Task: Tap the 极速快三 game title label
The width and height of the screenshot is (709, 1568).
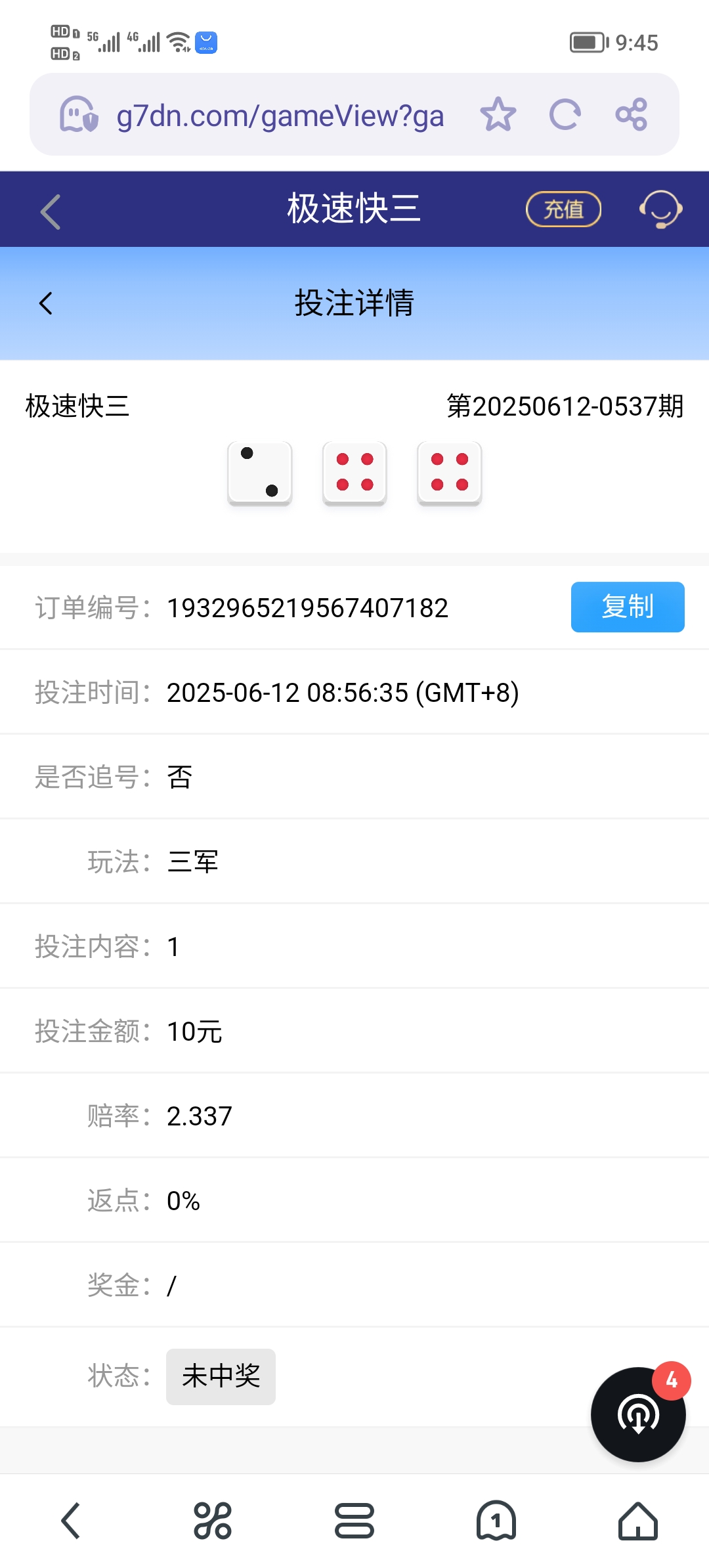Action: click(x=77, y=407)
